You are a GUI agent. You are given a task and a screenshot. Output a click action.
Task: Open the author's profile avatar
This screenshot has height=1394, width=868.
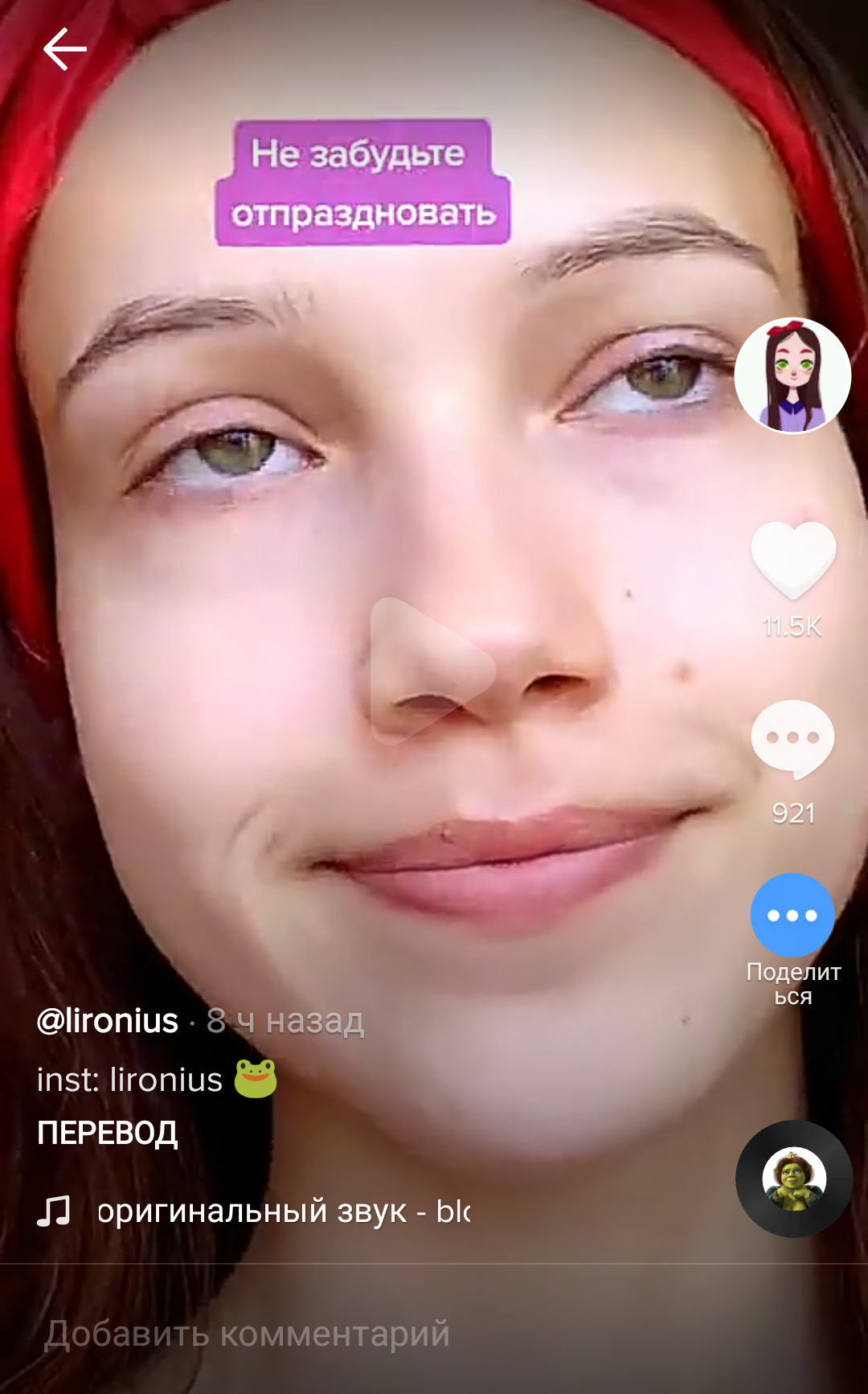click(792, 375)
